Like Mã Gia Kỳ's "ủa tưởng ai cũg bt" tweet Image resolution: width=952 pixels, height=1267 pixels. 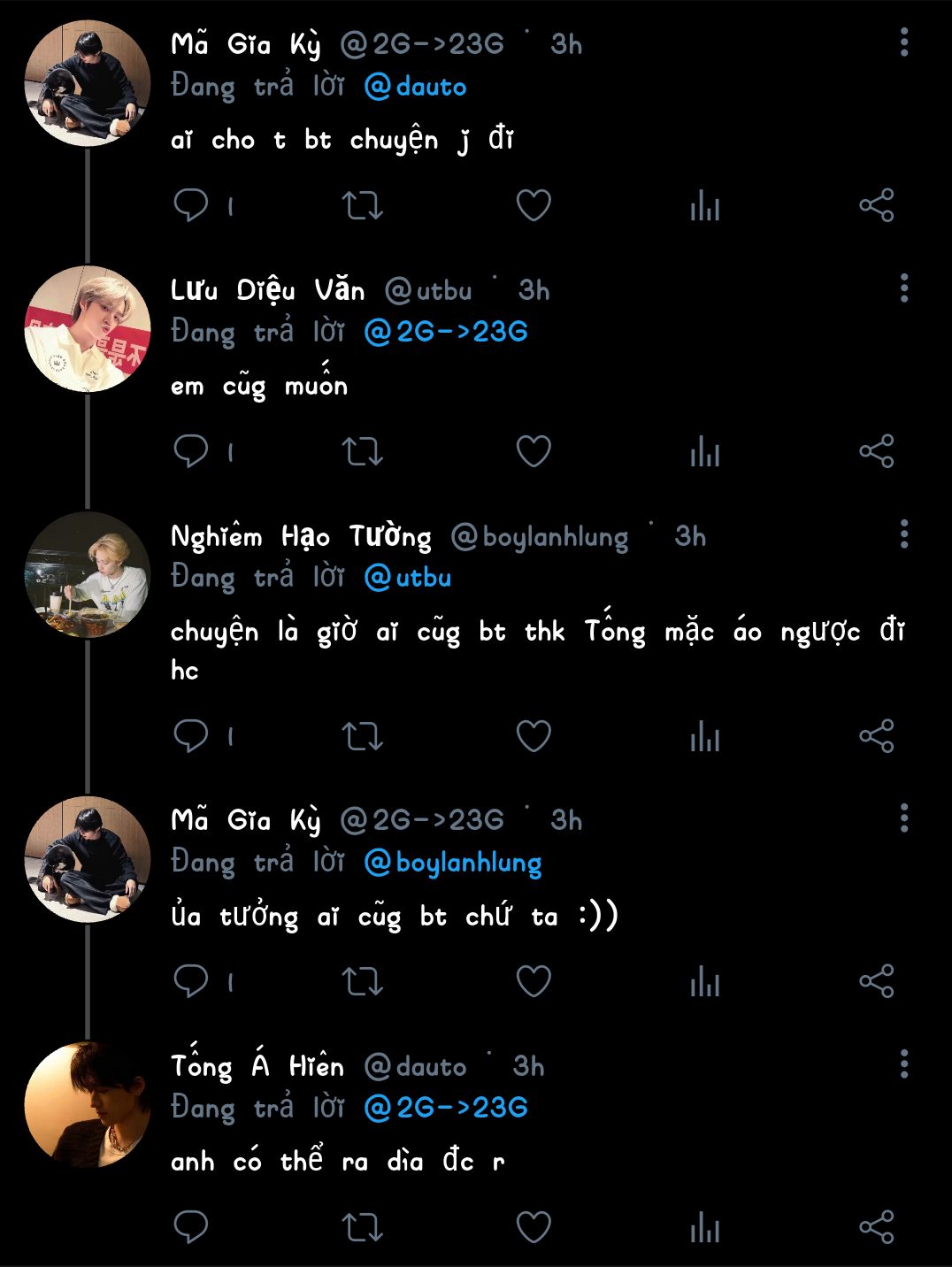pos(534,981)
